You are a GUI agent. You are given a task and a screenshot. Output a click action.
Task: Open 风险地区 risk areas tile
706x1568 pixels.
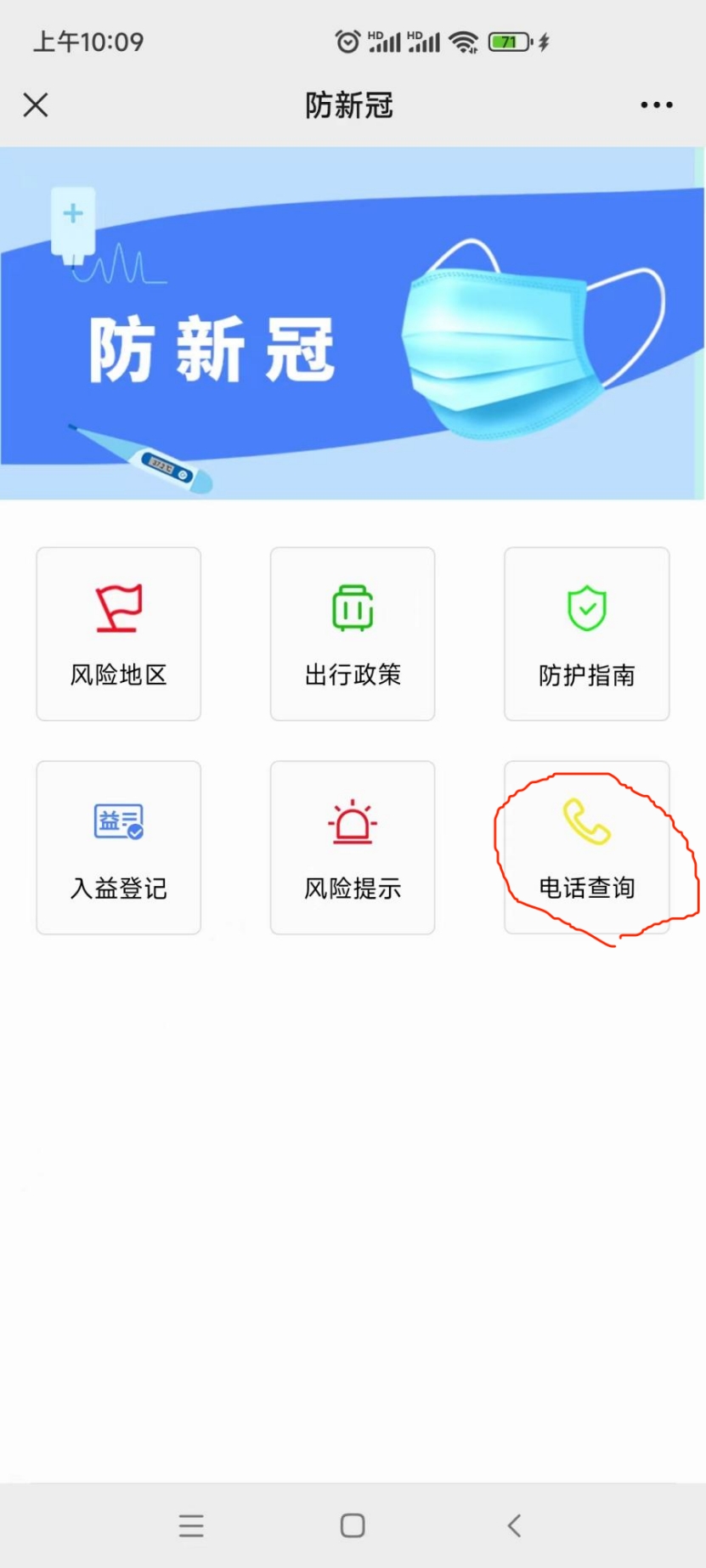[x=119, y=634]
